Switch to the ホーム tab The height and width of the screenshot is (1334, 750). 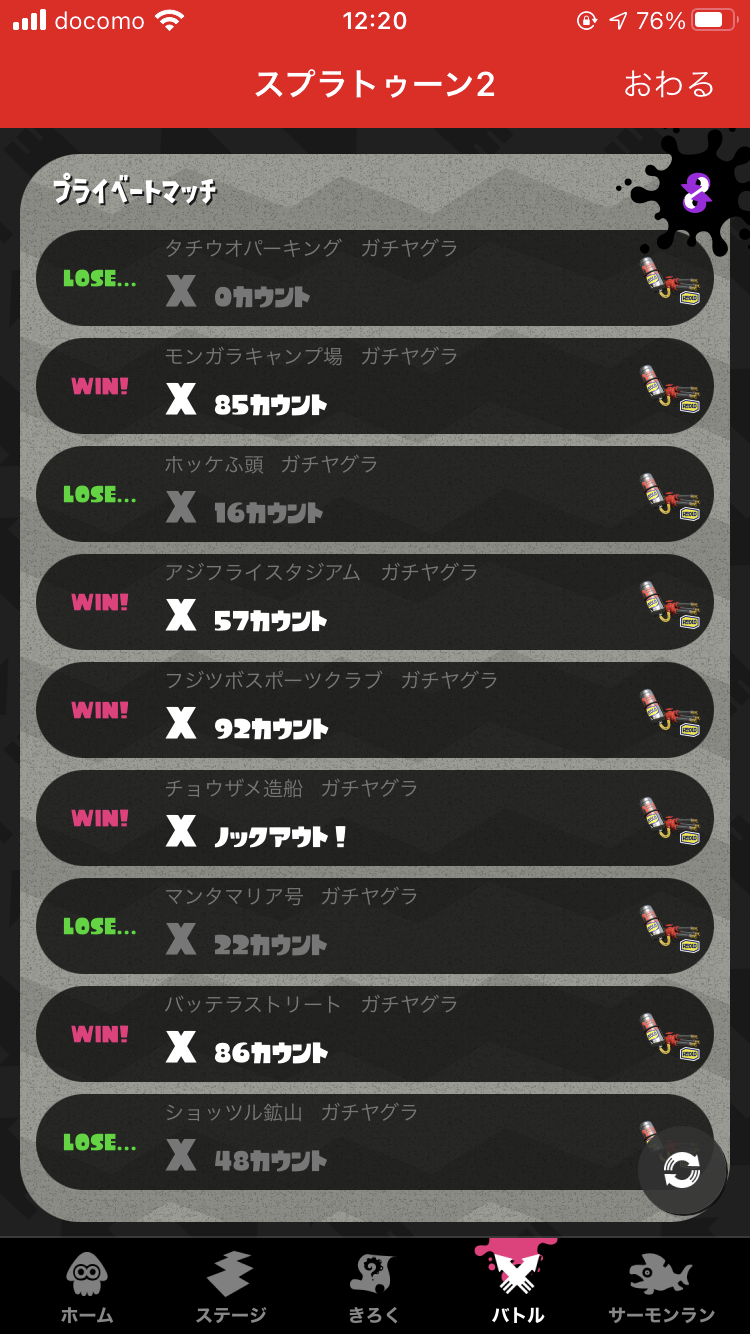[87, 1288]
